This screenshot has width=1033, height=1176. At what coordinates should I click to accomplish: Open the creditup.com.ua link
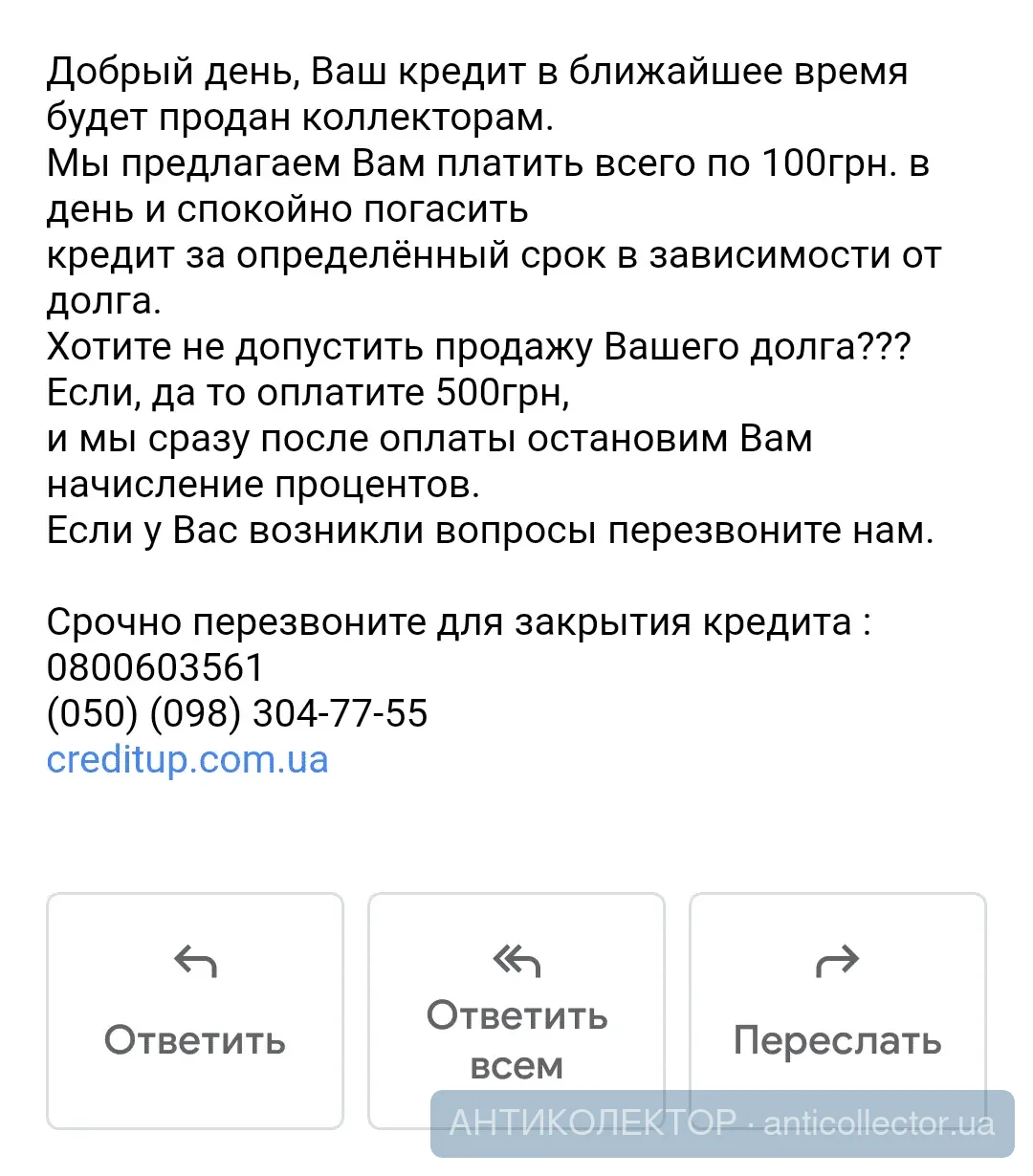(x=187, y=760)
